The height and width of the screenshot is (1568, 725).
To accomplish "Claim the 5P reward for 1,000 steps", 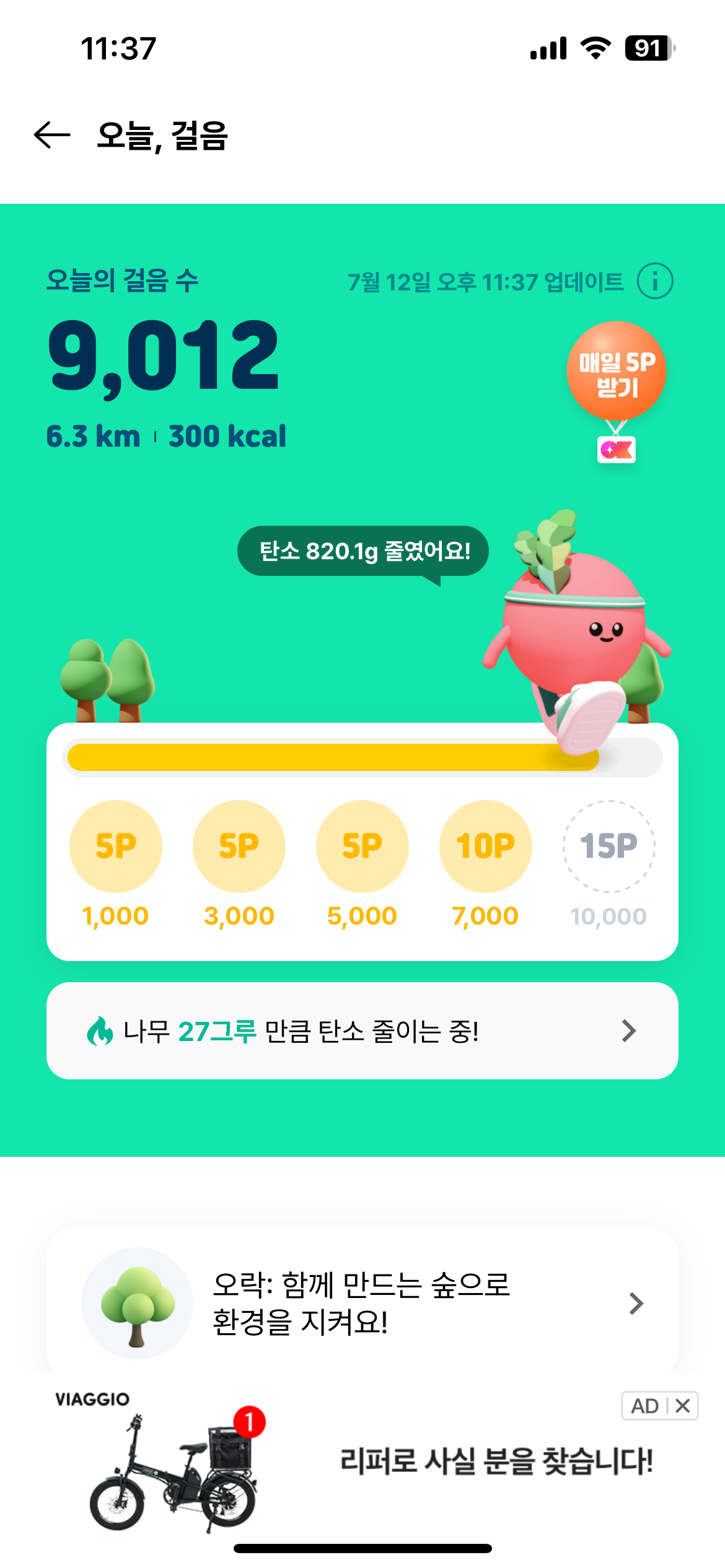I will [116, 846].
